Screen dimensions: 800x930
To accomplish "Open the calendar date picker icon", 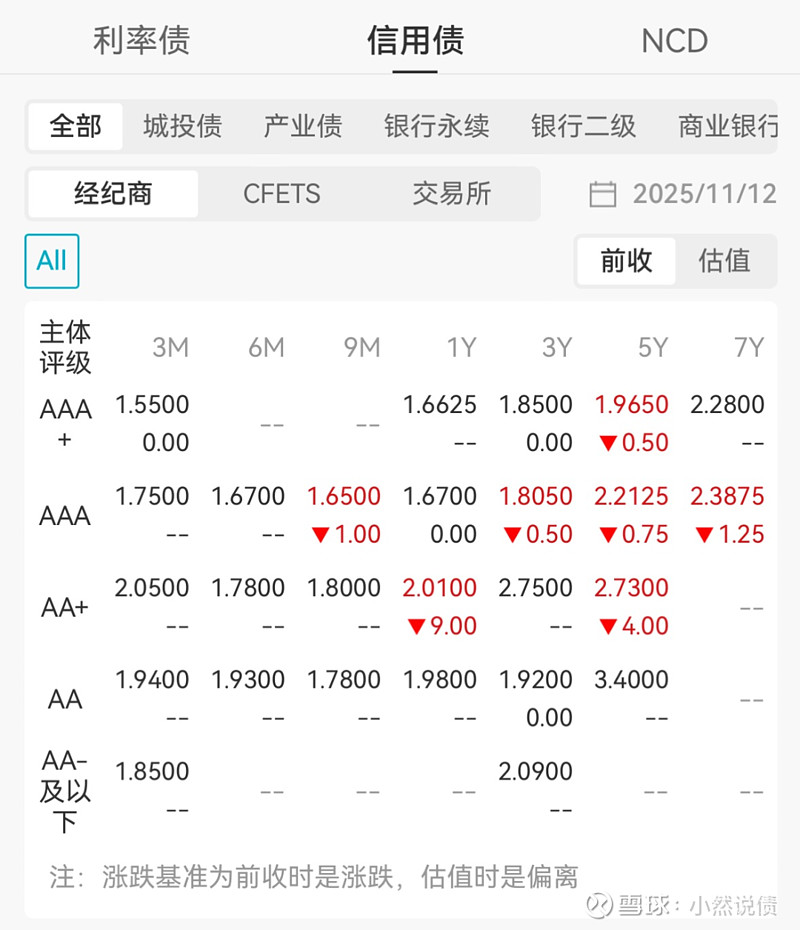I will tap(603, 195).
